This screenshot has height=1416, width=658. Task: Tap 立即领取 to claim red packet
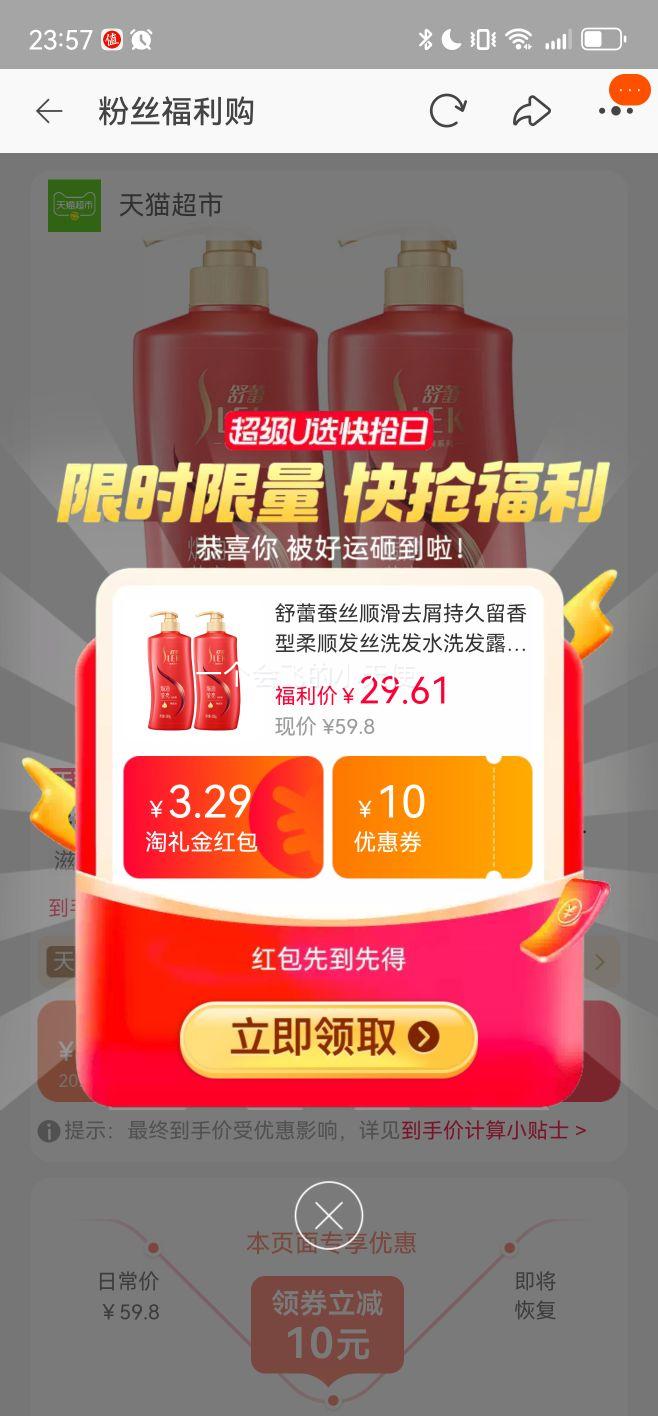[x=328, y=1038]
